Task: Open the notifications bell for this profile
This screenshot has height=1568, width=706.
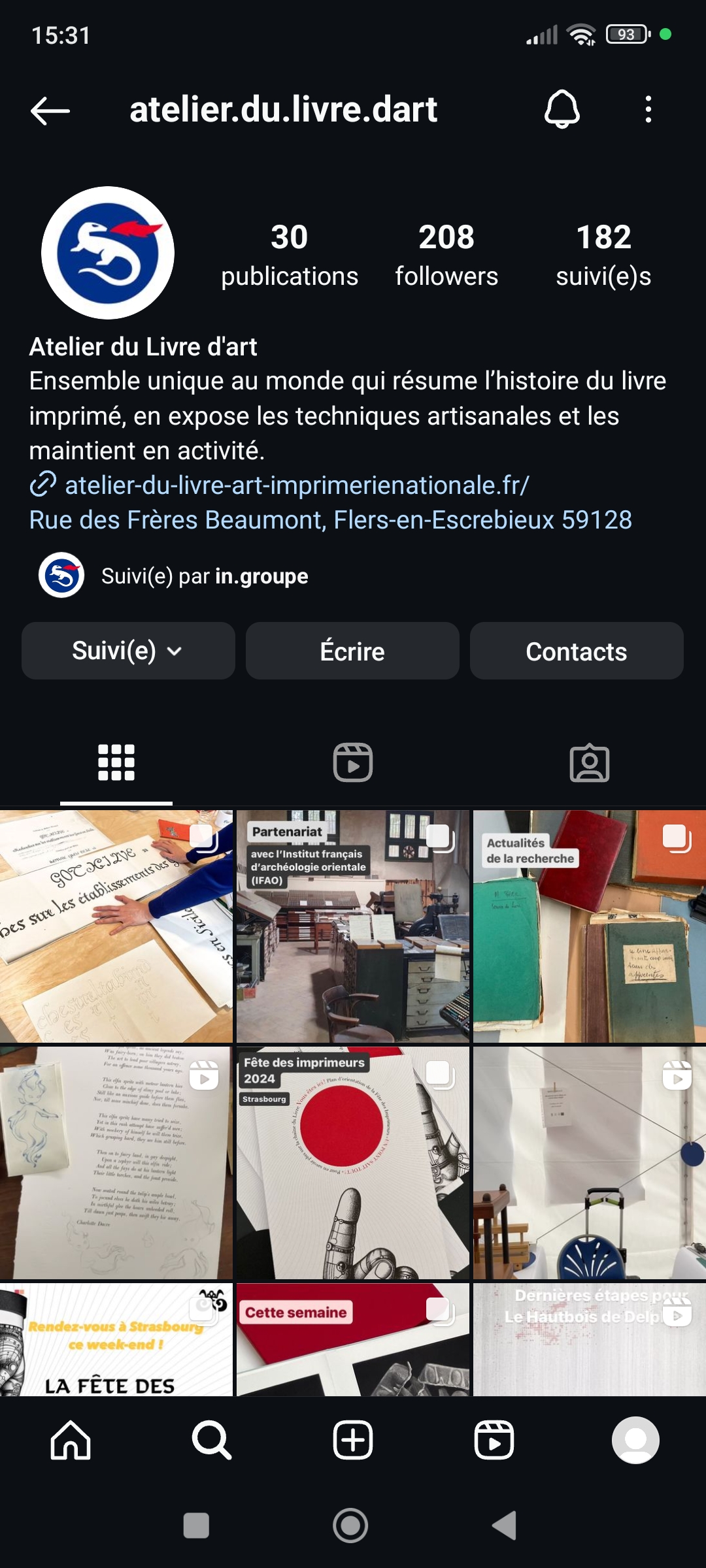Action: pyautogui.click(x=562, y=109)
